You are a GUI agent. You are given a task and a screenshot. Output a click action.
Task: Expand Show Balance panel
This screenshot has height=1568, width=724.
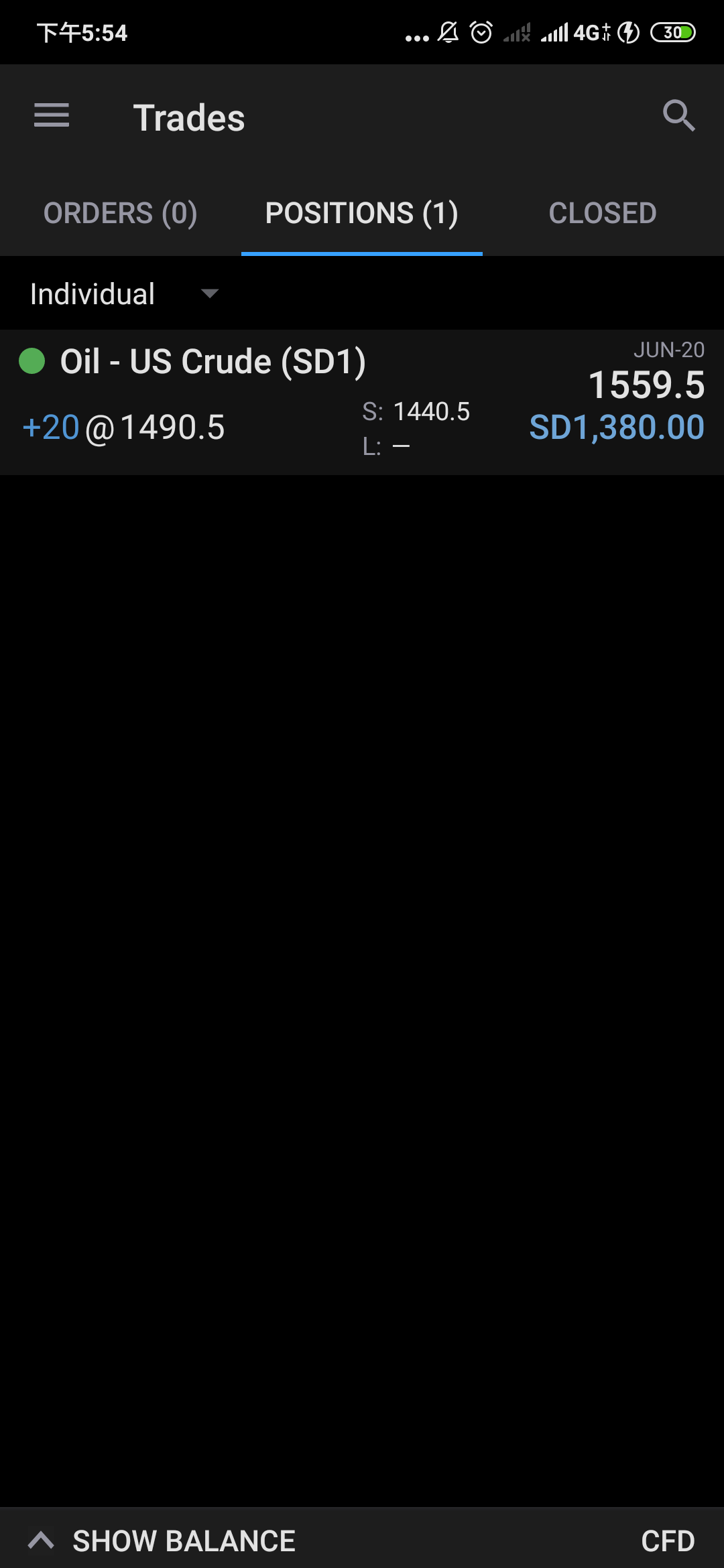[x=162, y=1541]
